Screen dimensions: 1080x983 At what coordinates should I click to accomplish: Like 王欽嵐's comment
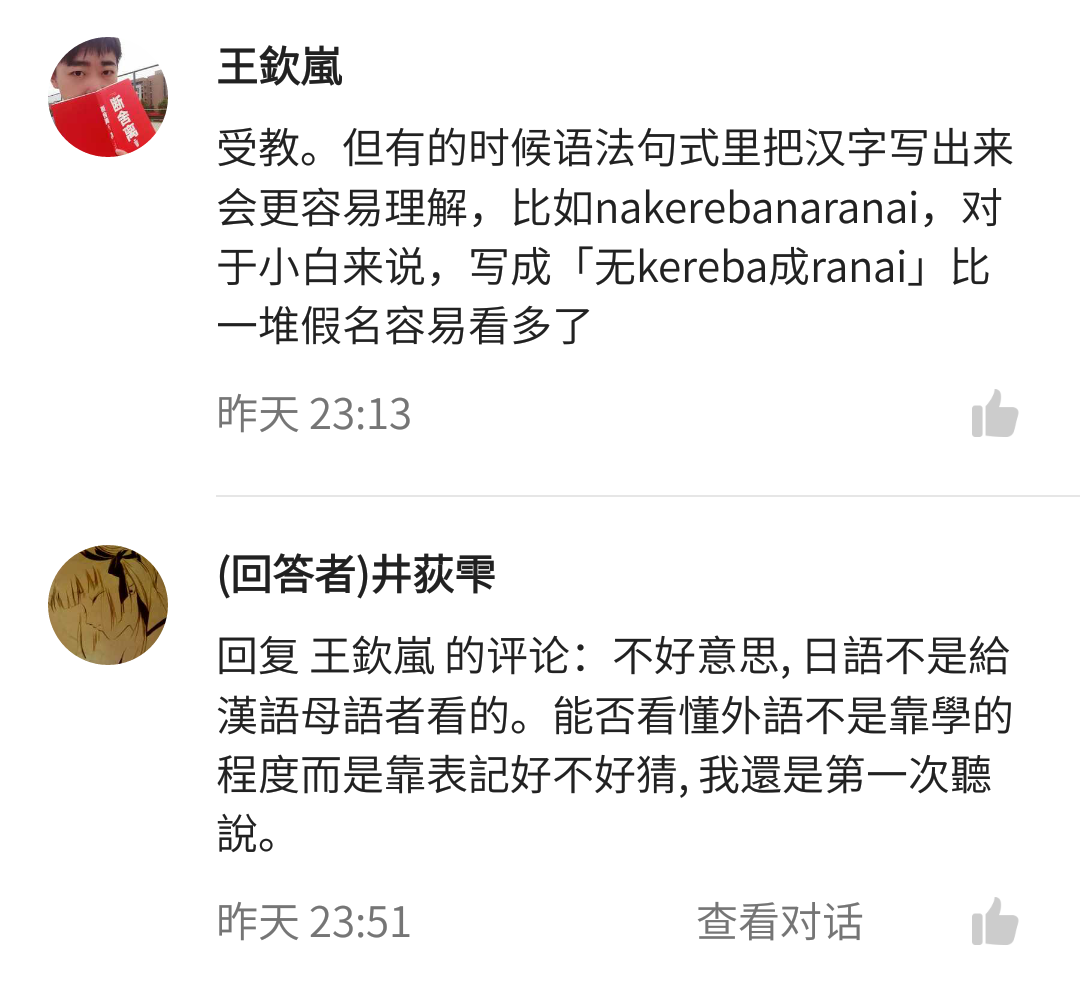(x=994, y=414)
